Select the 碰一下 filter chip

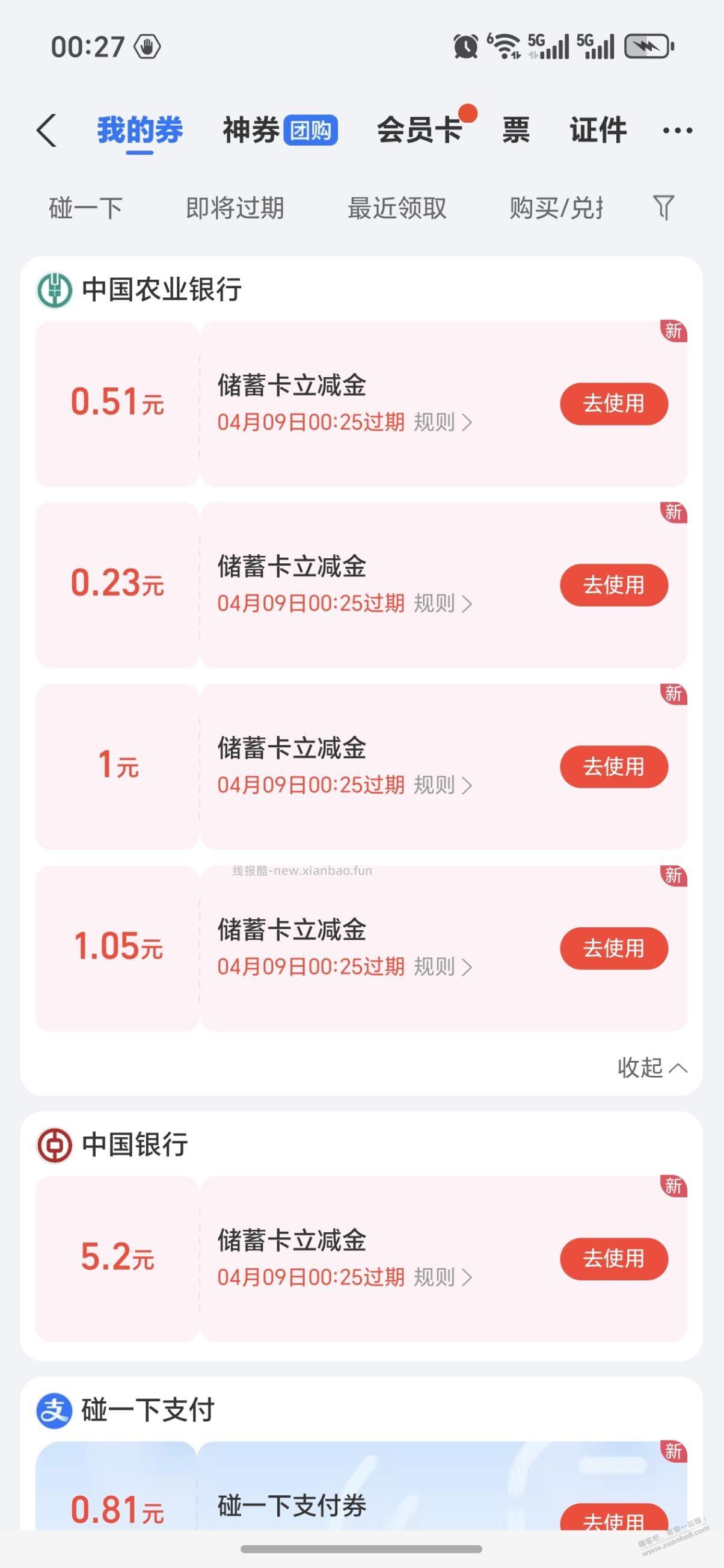(85, 208)
